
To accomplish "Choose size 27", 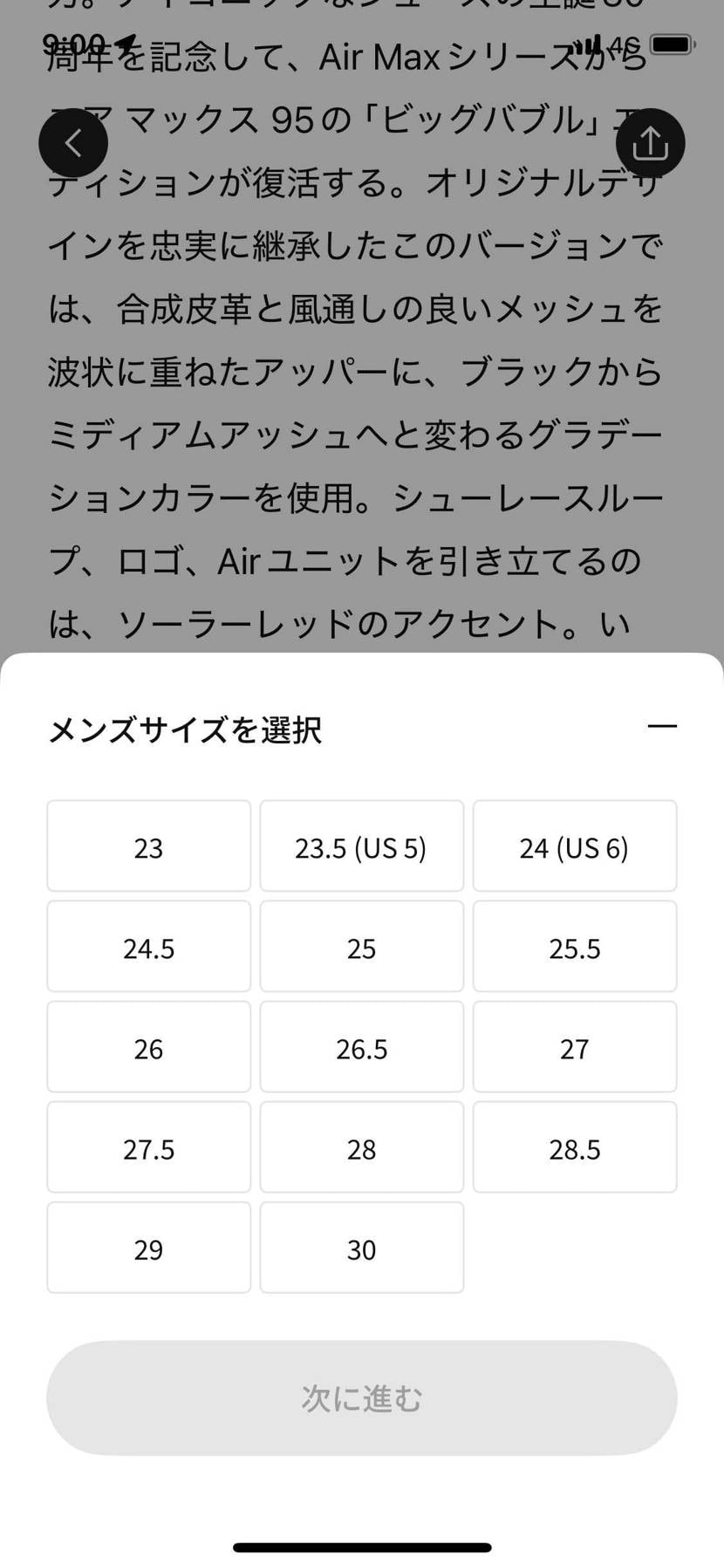I will tap(574, 1047).
